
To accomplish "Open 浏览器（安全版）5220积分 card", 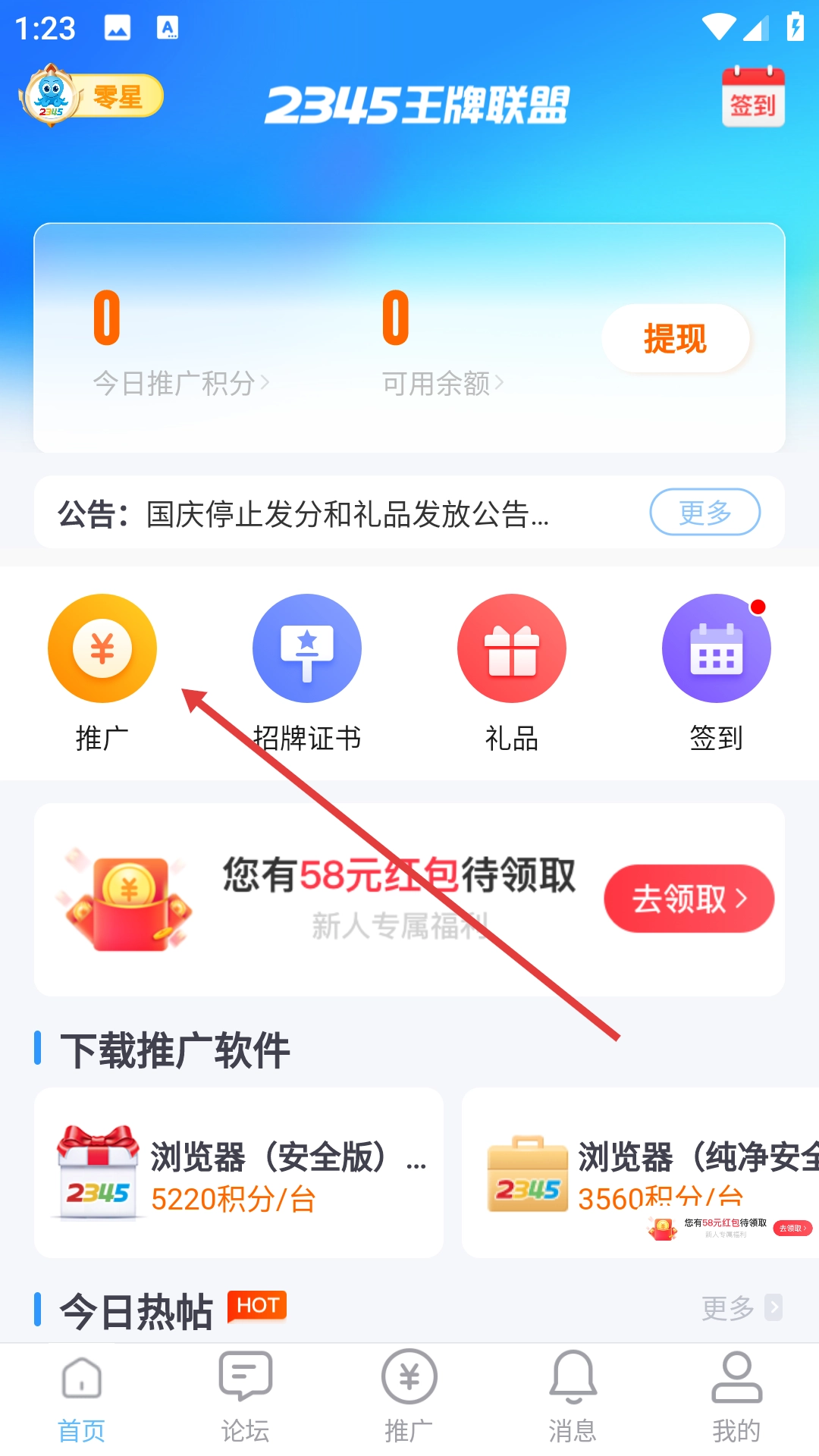I will click(239, 1172).
